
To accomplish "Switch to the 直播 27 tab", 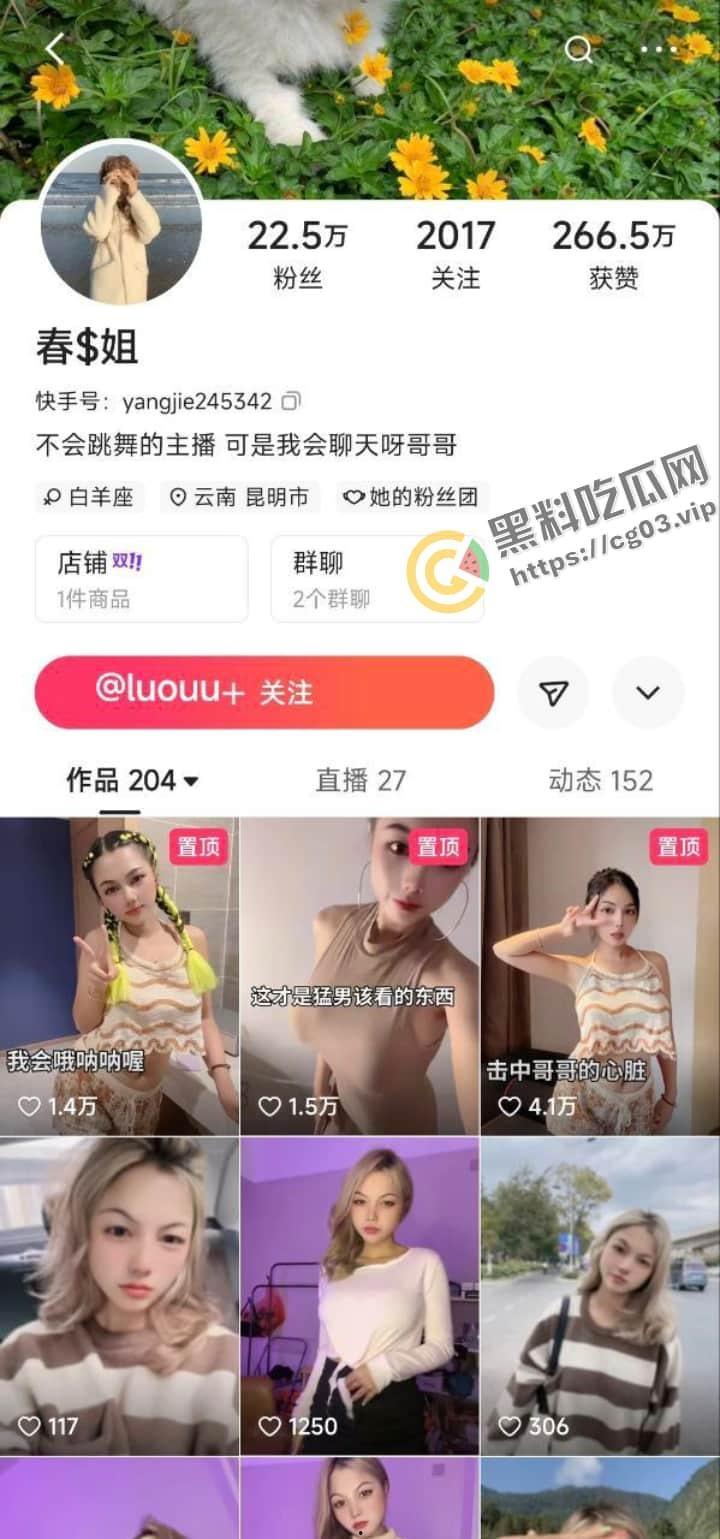I will click(361, 780).
